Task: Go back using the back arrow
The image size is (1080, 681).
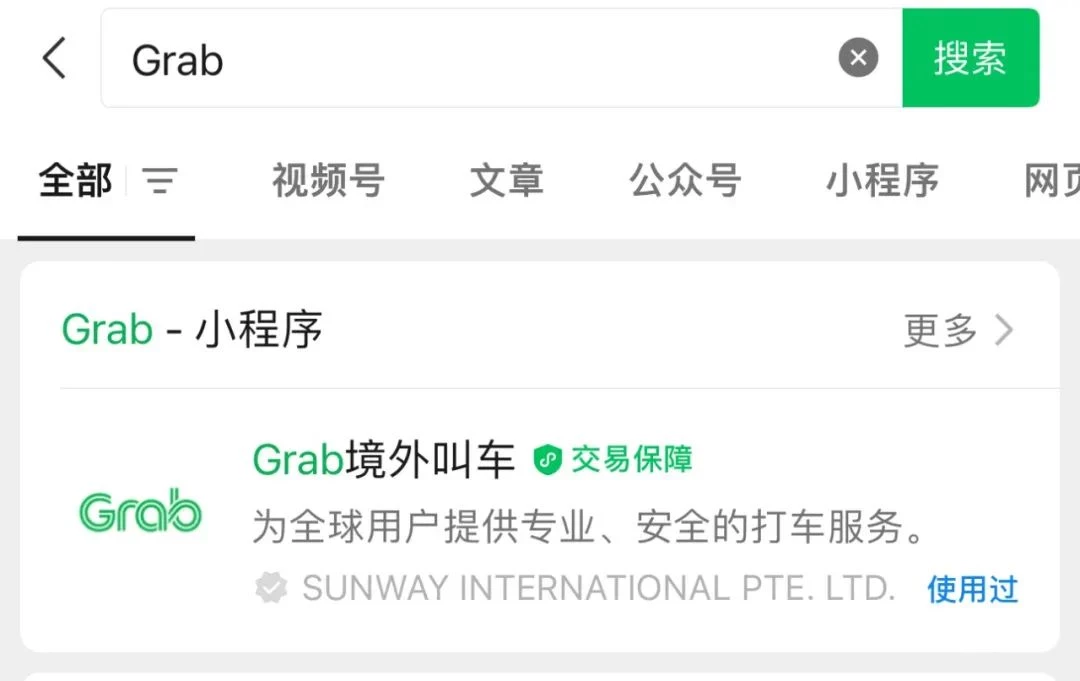Action: pos(55,58)
